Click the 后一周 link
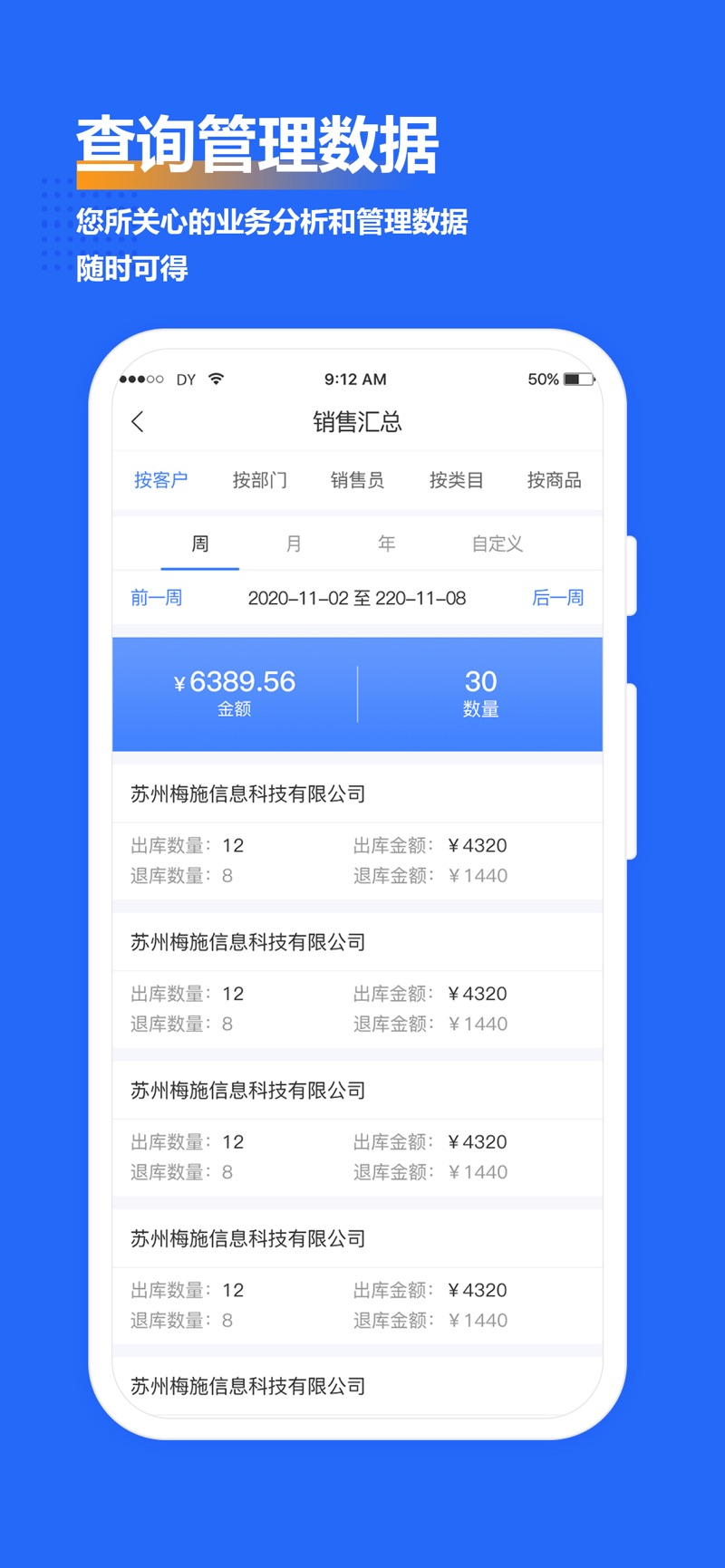 (558, 598)
